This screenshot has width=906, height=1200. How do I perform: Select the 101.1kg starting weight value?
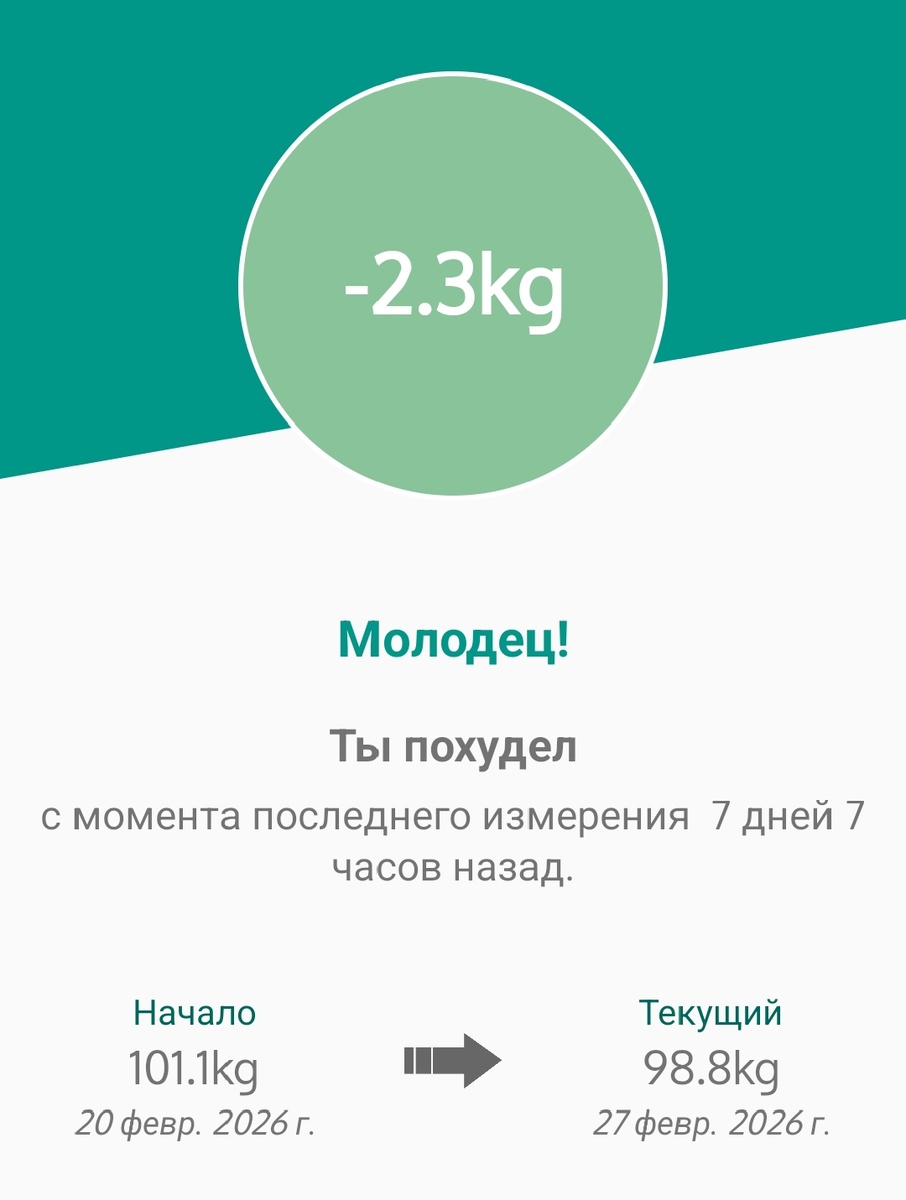(196, 1068)
